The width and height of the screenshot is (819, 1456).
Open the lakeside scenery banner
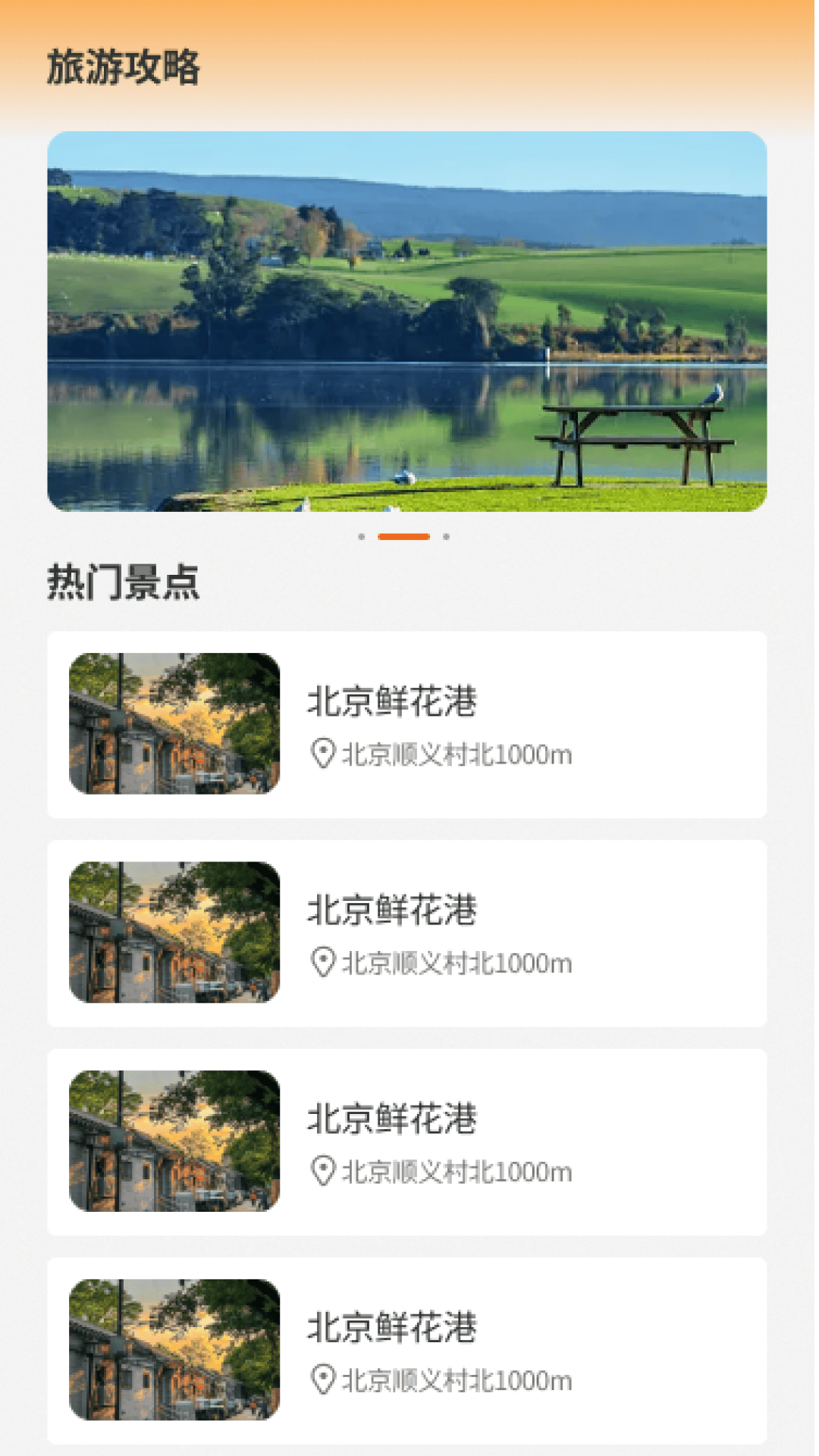click(407, 322)
